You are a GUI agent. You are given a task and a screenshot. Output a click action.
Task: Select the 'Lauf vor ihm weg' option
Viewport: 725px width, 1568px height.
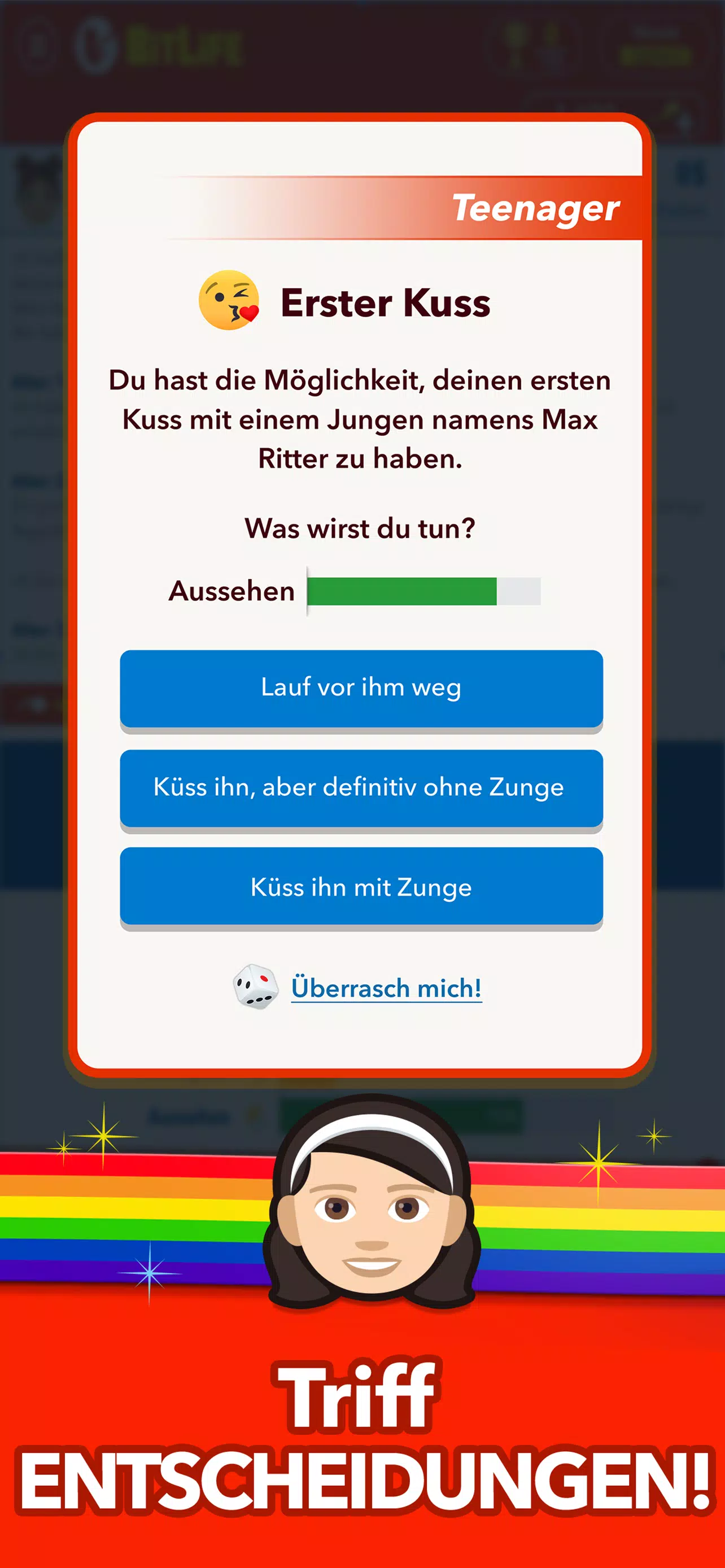coord(361,687)
